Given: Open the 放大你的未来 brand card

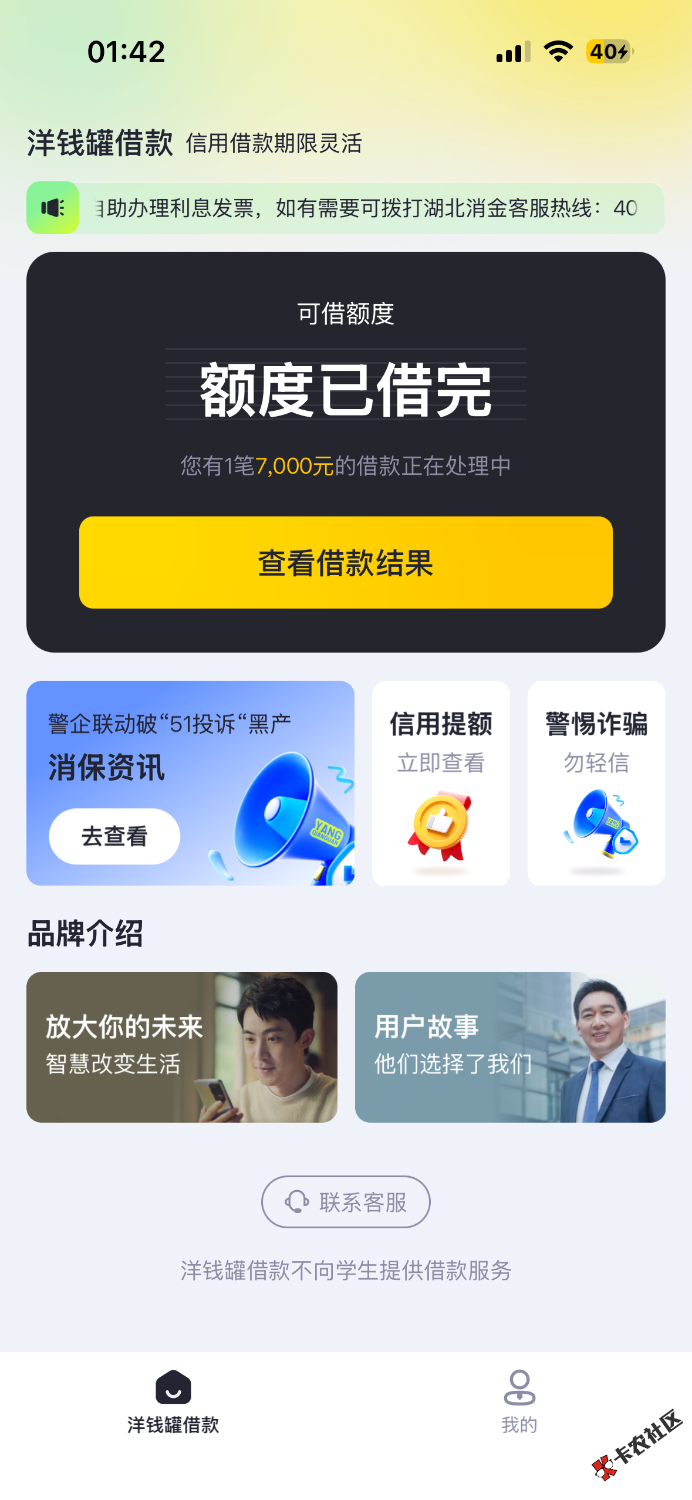Looking at the screenshot, I should point(181,1047).
